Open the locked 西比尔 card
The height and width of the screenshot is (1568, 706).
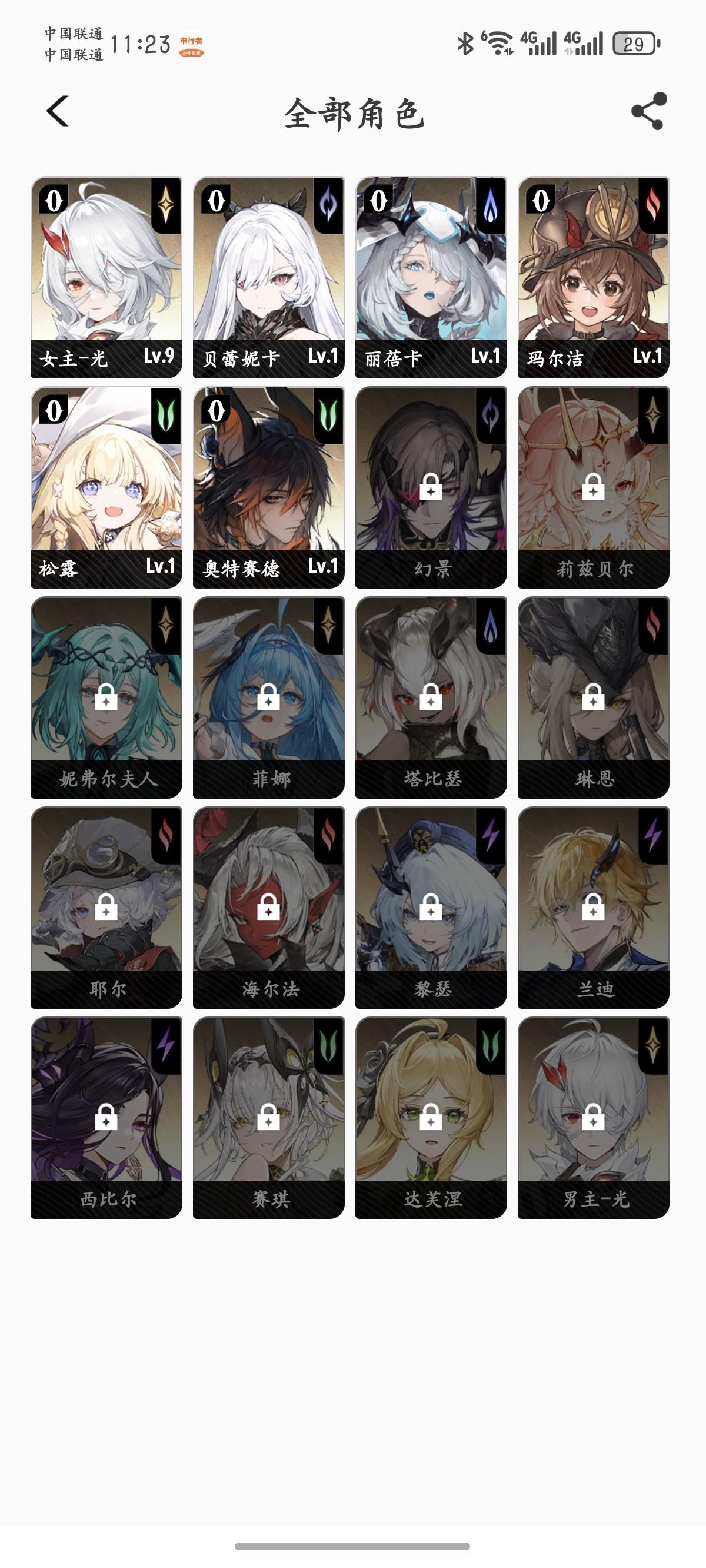(x=106, y=1117)
